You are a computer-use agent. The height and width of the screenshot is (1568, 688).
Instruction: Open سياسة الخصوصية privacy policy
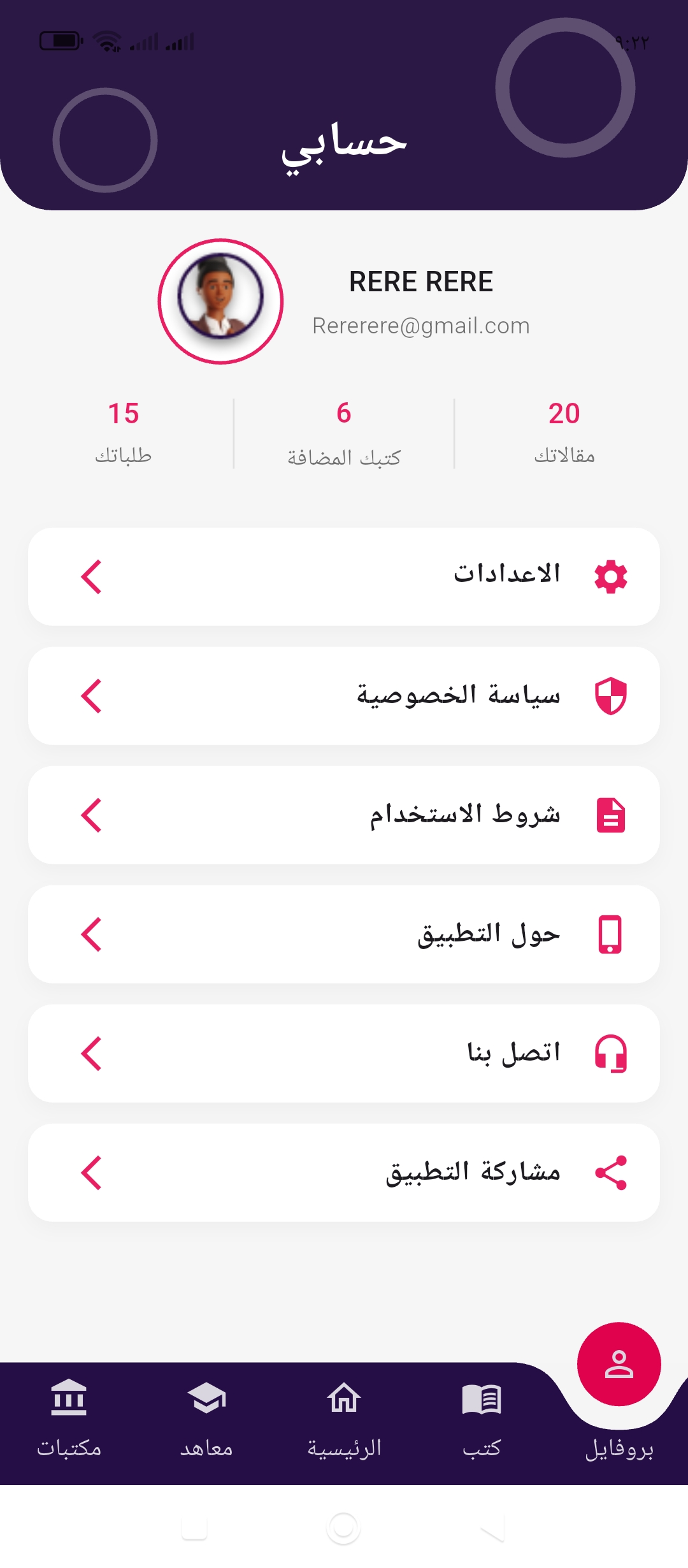pyautogui.click(x=344, y=695)
